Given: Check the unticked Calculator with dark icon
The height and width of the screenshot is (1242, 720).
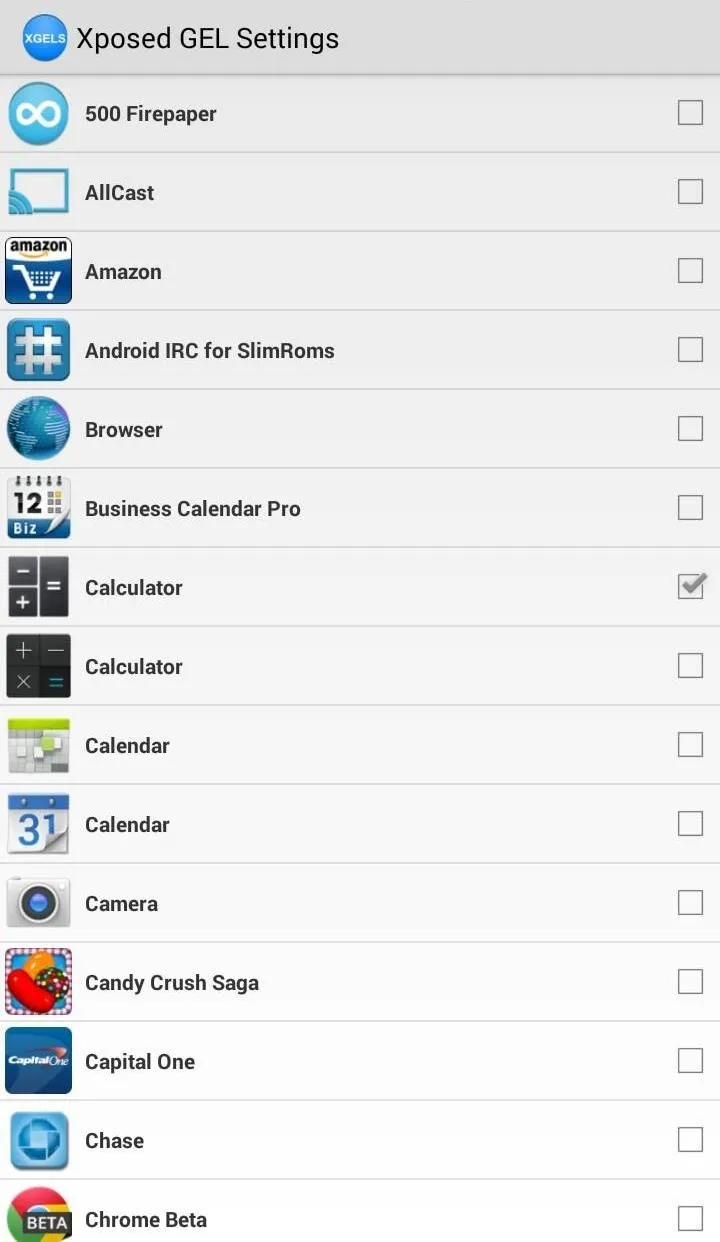Looking at the screenshot, I should (690, 665).
